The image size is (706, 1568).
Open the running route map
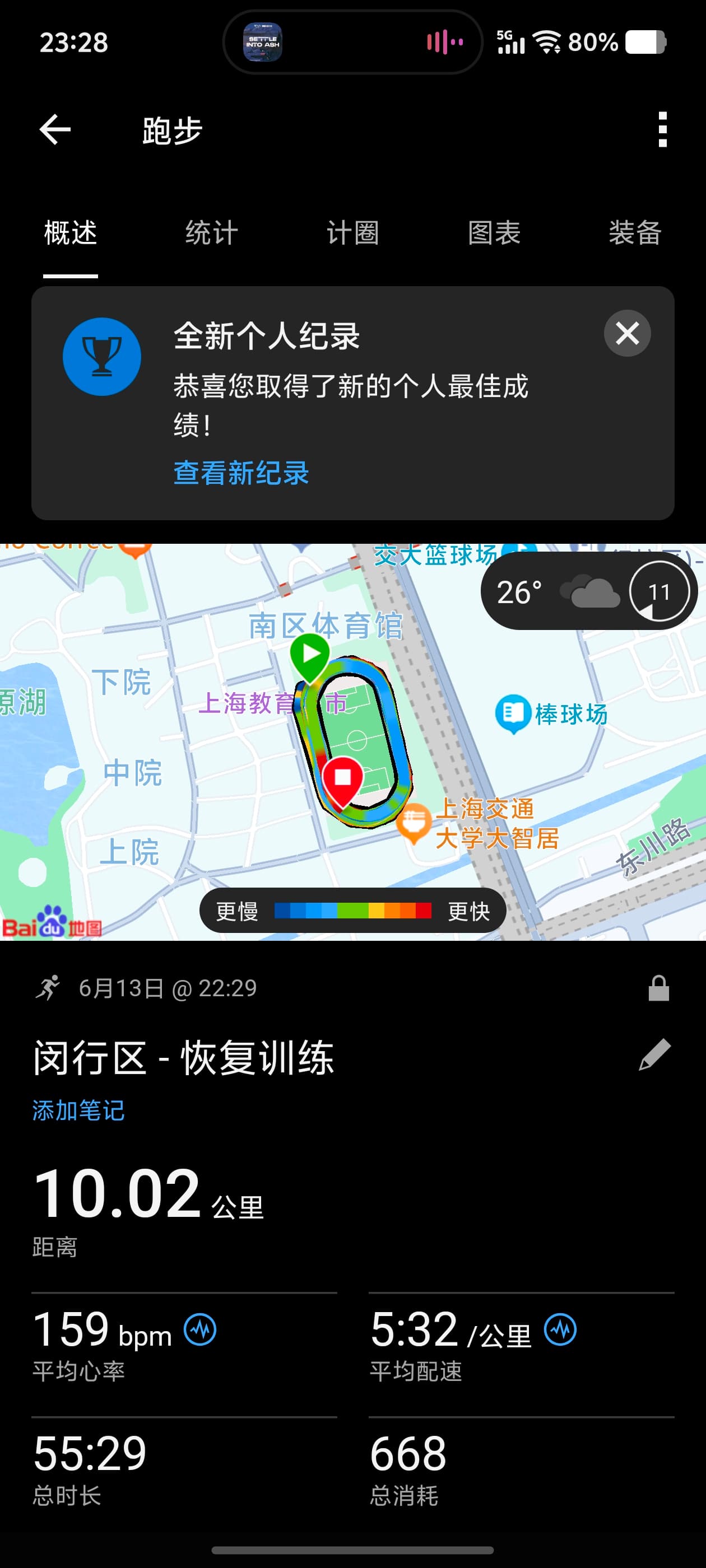[x=352, y=742]
